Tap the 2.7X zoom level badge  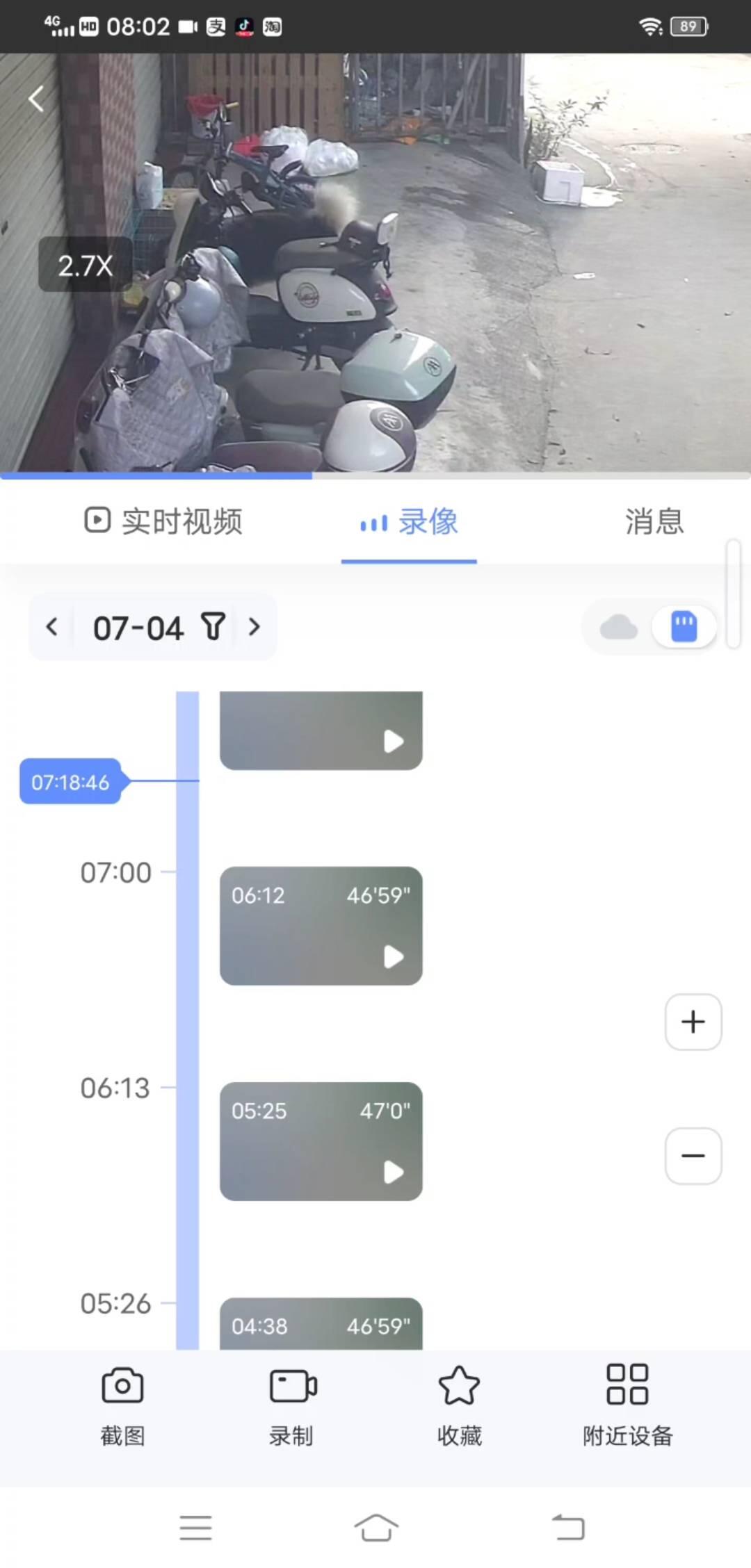click(x=85, y=265)
